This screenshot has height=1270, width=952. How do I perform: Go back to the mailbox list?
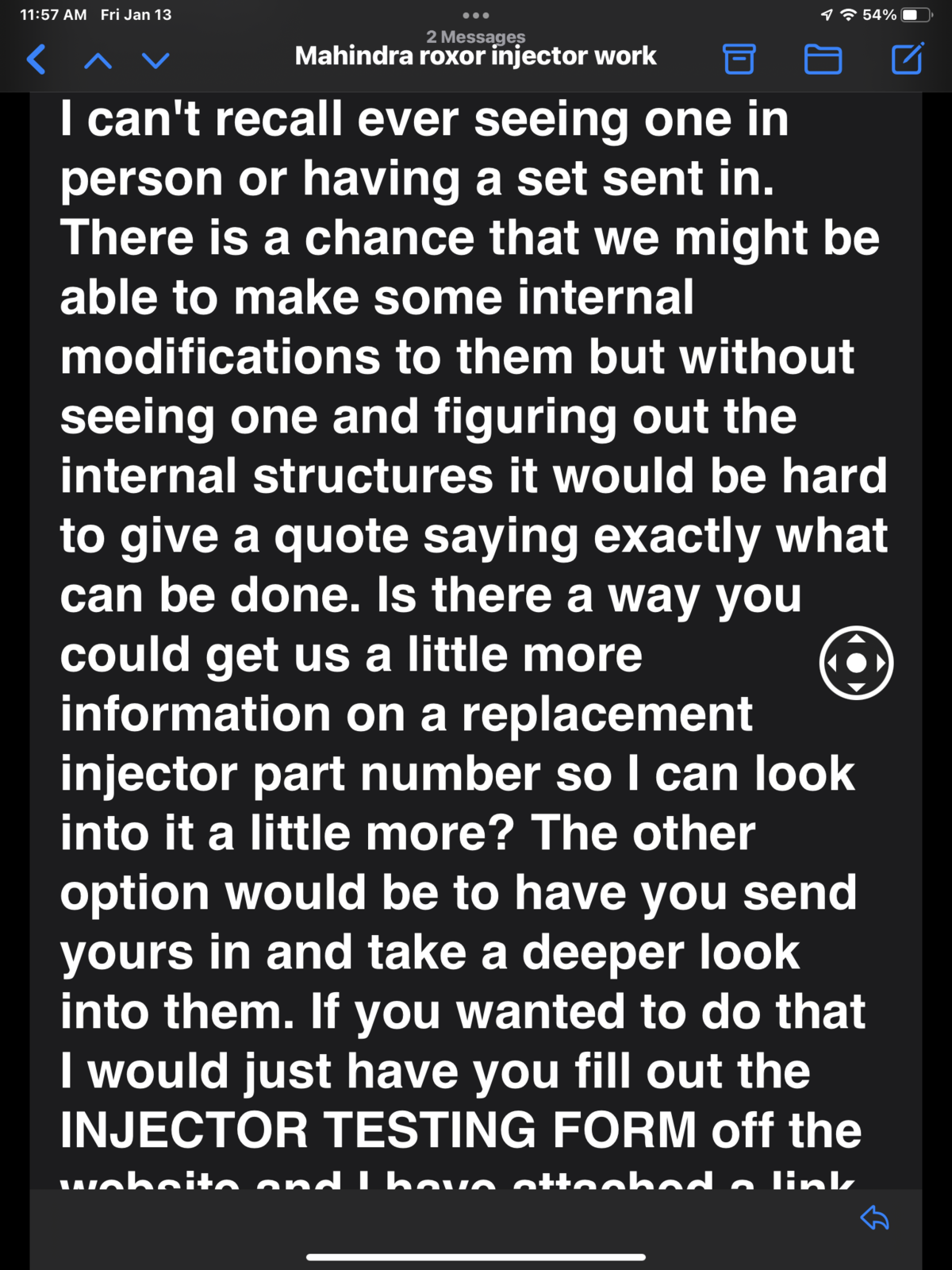click(36, 60)
